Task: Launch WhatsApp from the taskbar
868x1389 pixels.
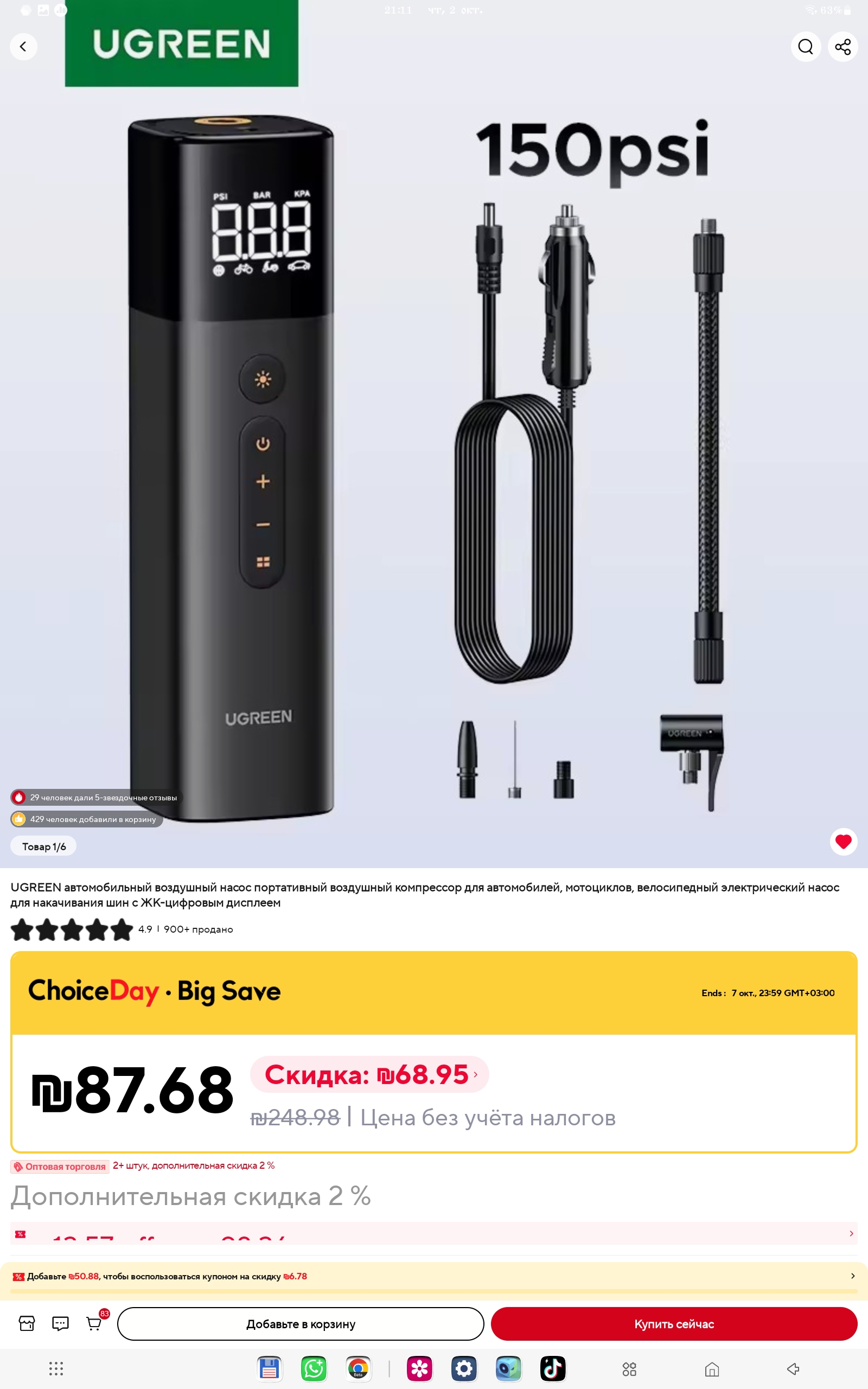Action: click(x=314, y=1369)
